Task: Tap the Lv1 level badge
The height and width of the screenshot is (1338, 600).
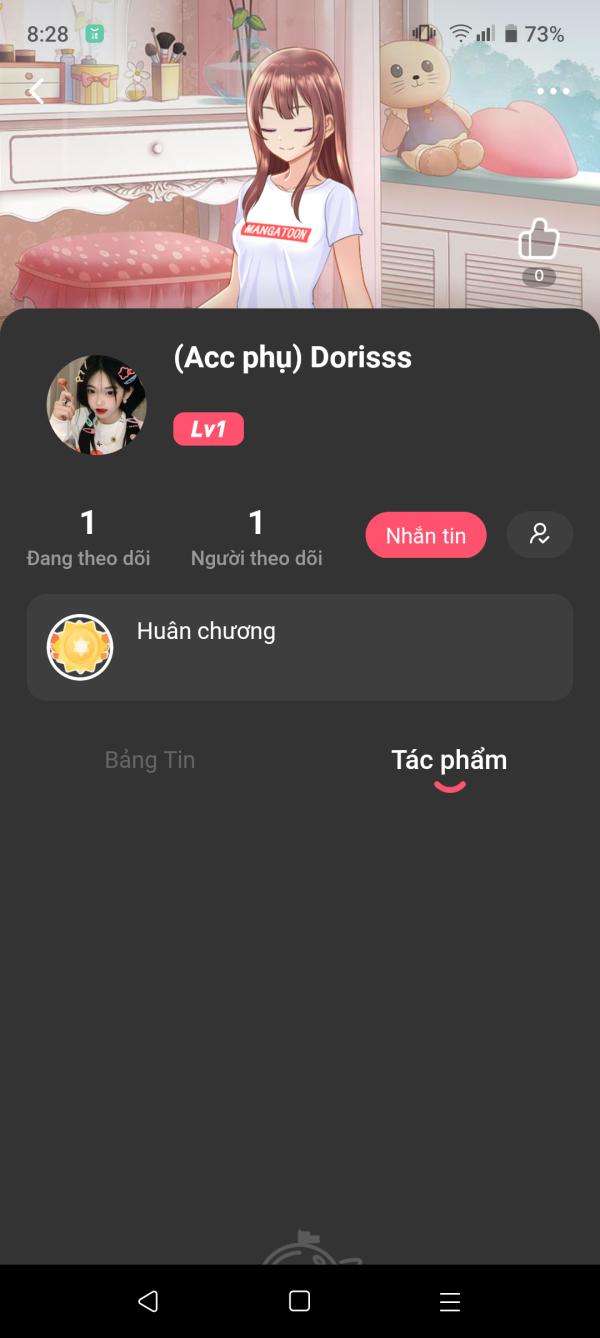Action: 208,429
